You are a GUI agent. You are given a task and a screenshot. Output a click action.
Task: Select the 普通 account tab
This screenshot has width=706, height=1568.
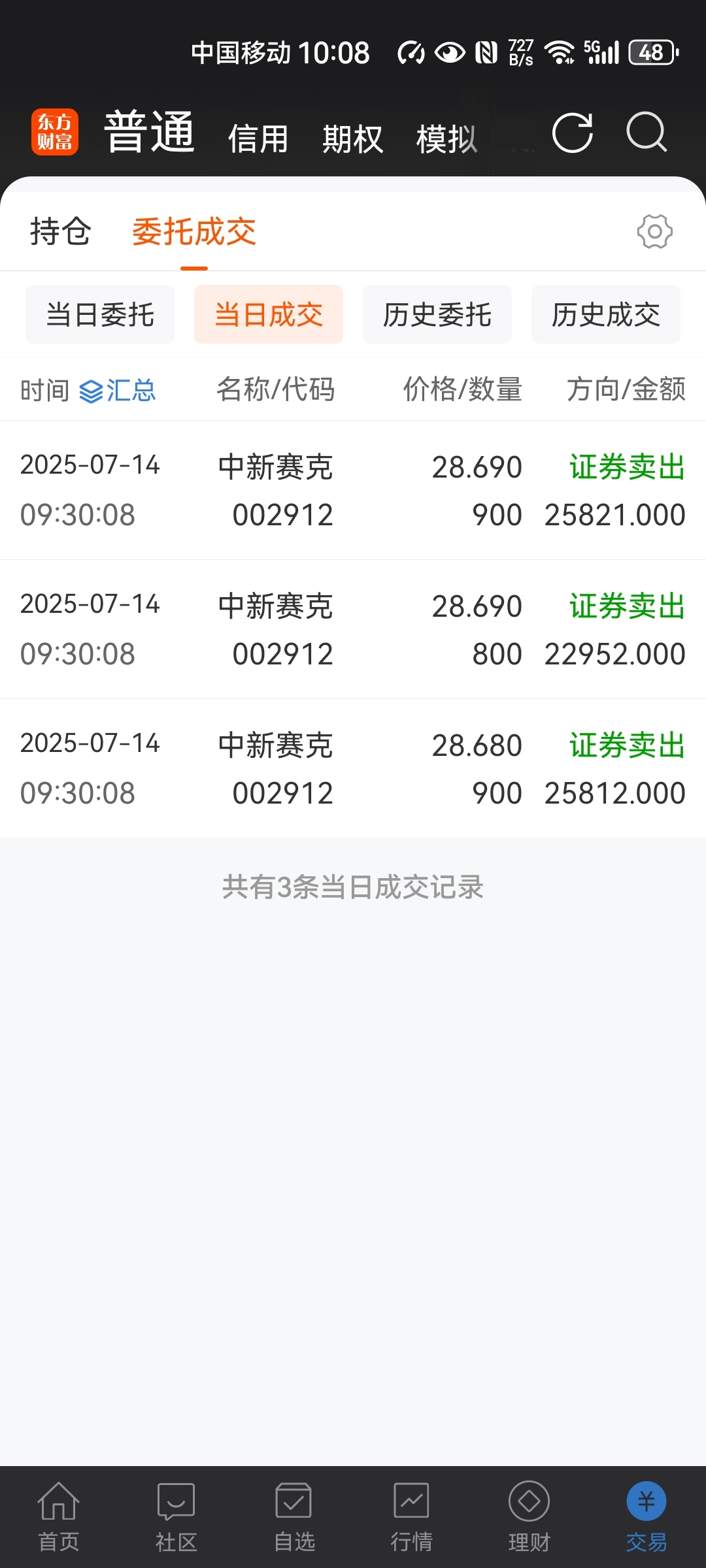point(150,132)
